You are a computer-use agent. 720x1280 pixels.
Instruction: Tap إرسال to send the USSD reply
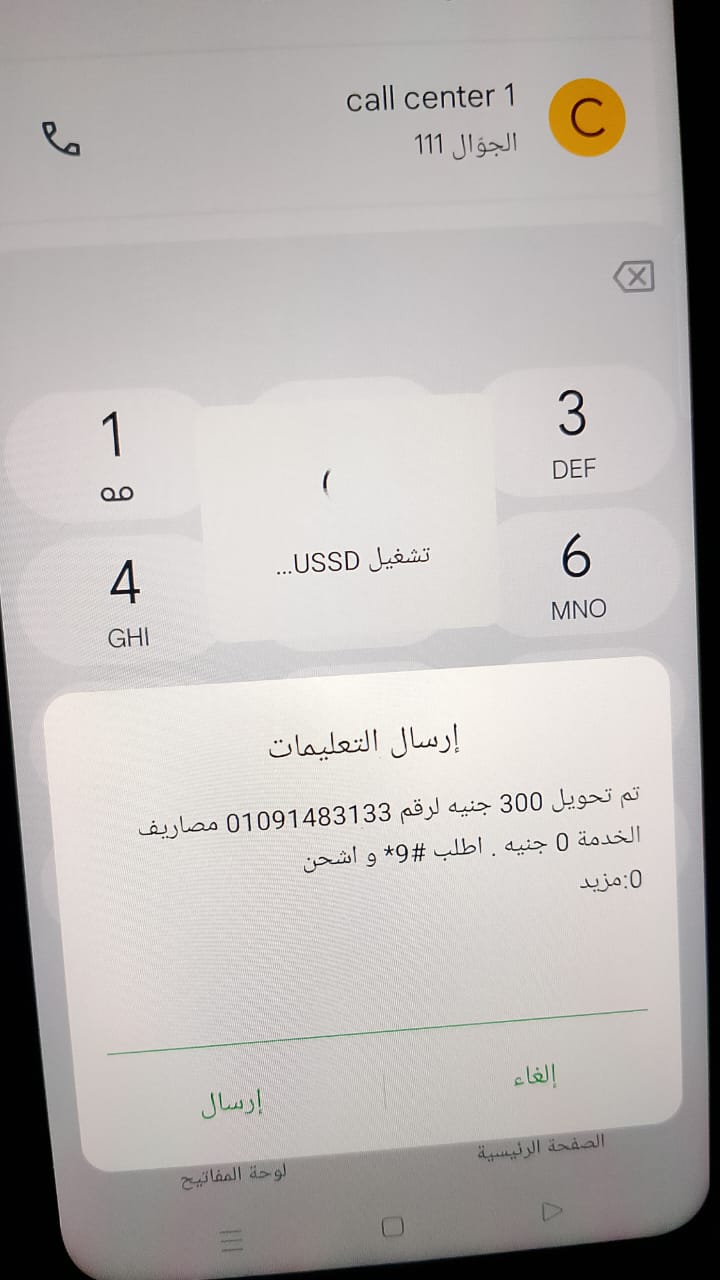pyautogui.click(x=232, y=1105)
